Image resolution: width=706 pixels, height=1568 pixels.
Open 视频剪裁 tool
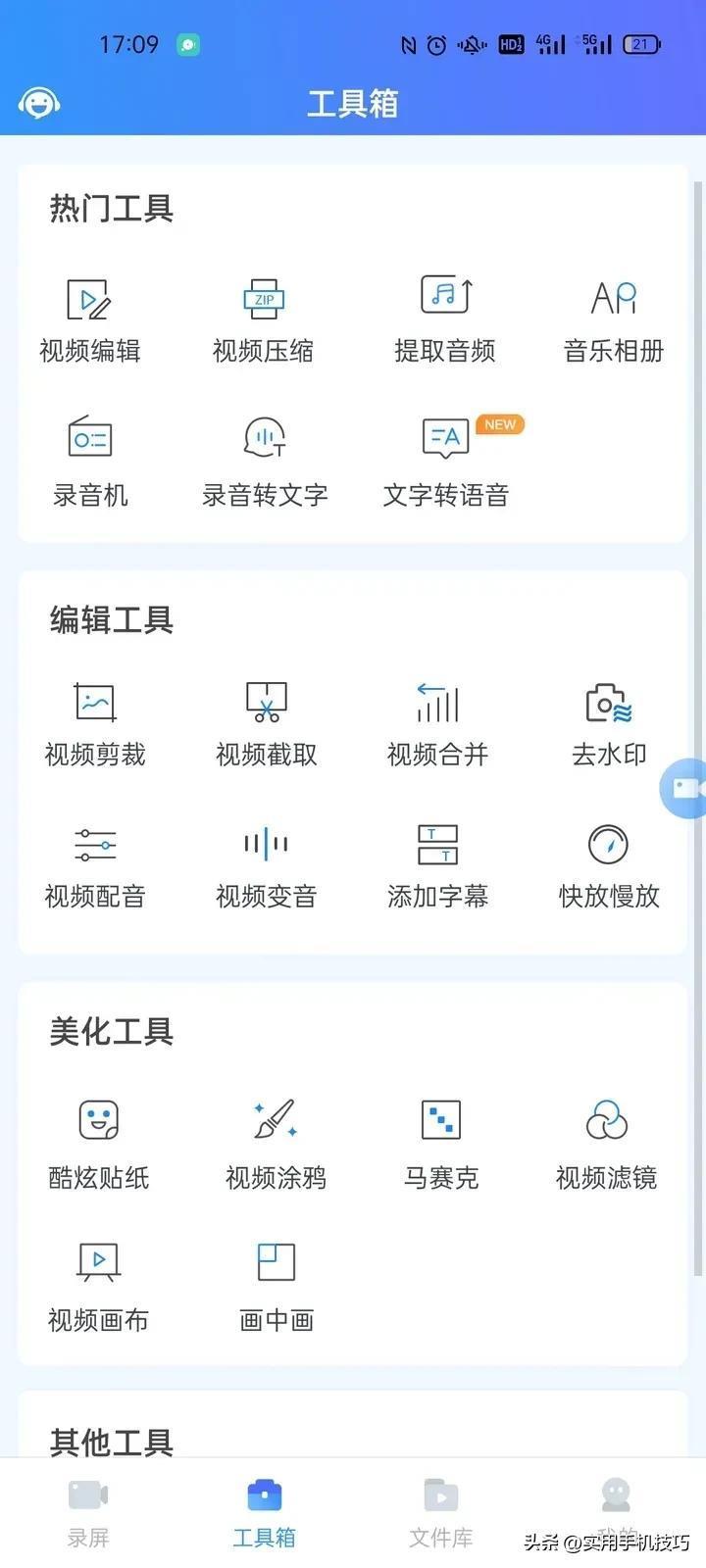[x=95, y=725]
